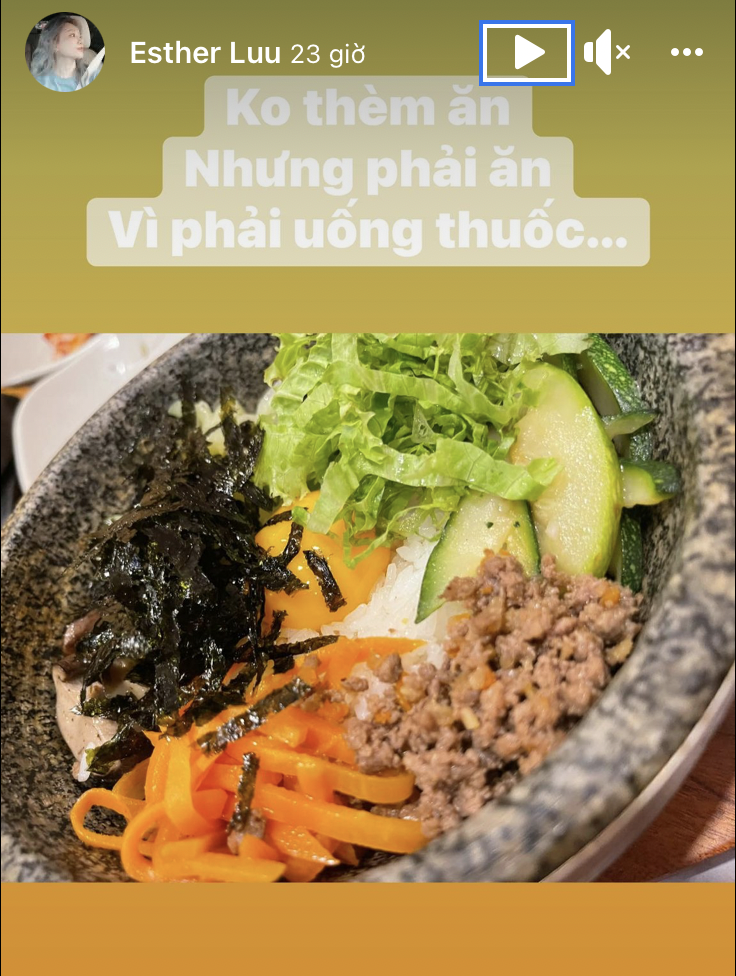Viewport: 736px width, 976px height.
Task: Resume the story with the play button
Action: [x=528, y=53]
